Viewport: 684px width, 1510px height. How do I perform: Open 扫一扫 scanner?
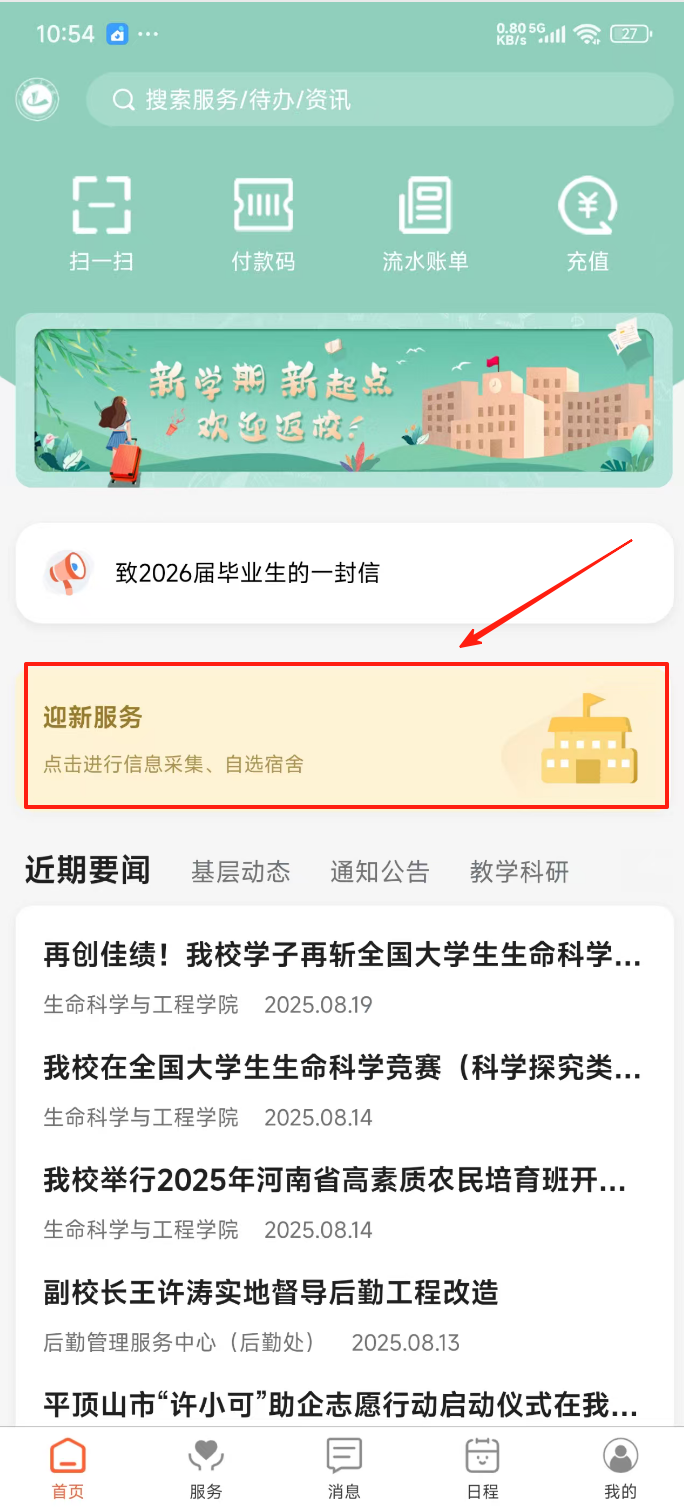[102, 224]
